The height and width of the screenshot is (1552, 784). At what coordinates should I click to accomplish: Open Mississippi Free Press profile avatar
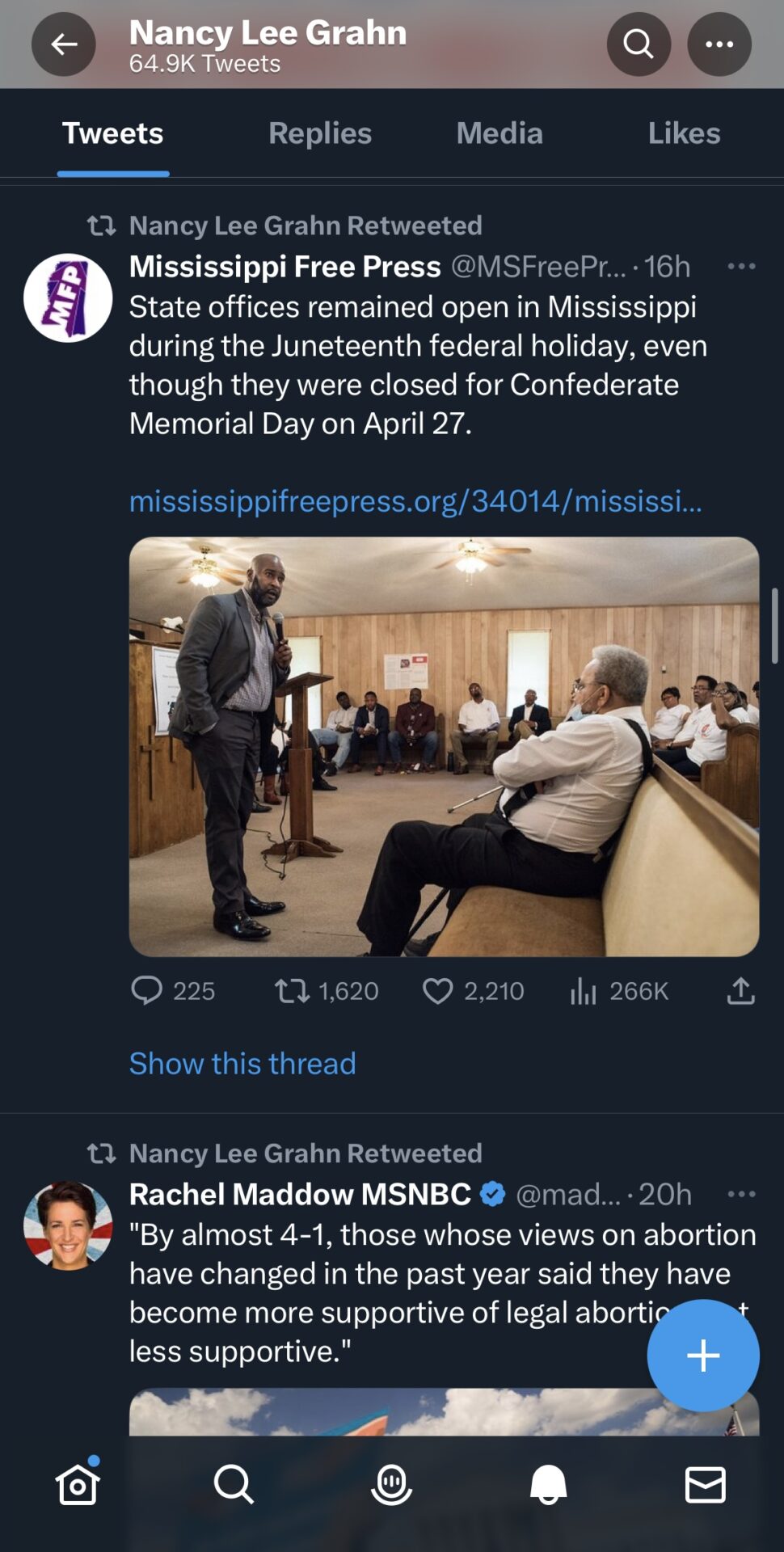68,298
